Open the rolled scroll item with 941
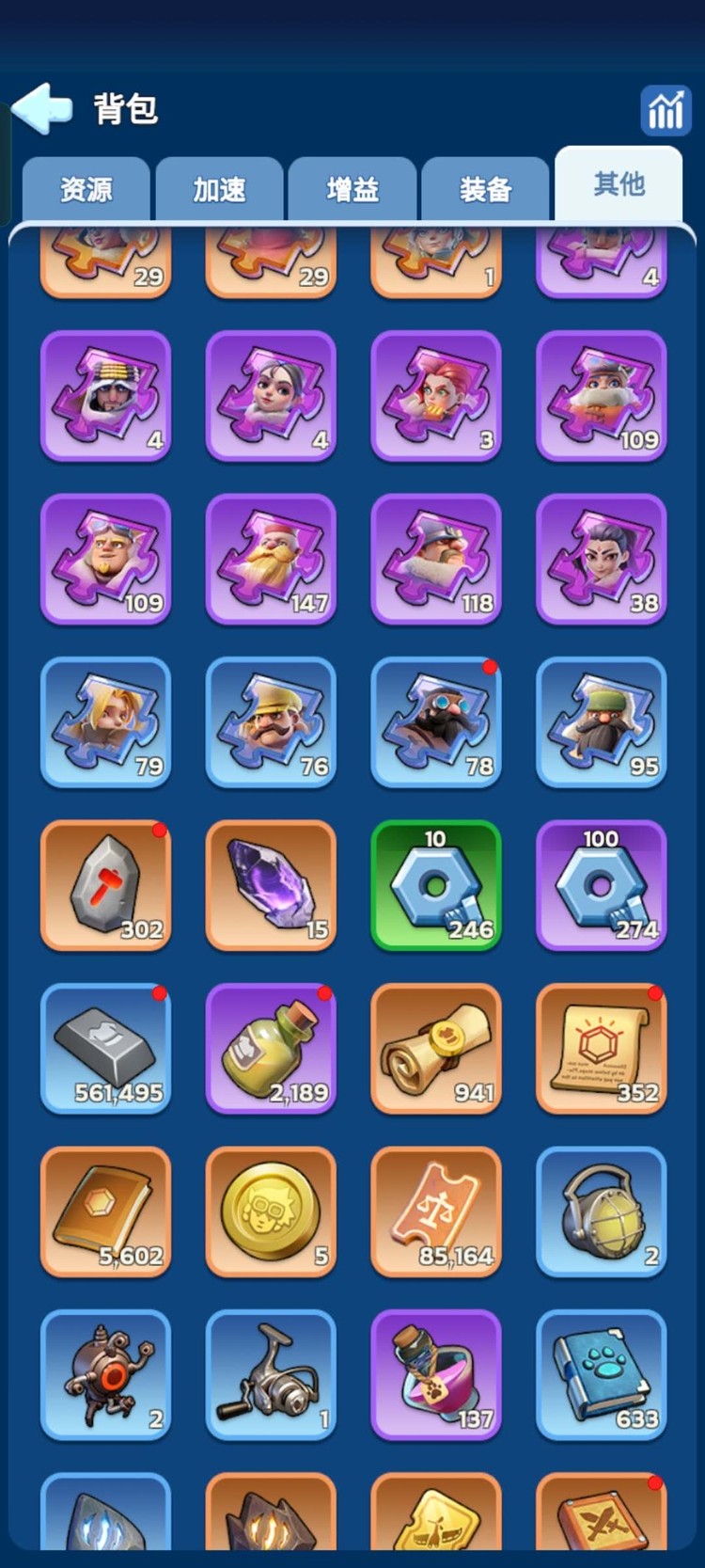This screenshot has height=1568, width=705. (436, 1049)
